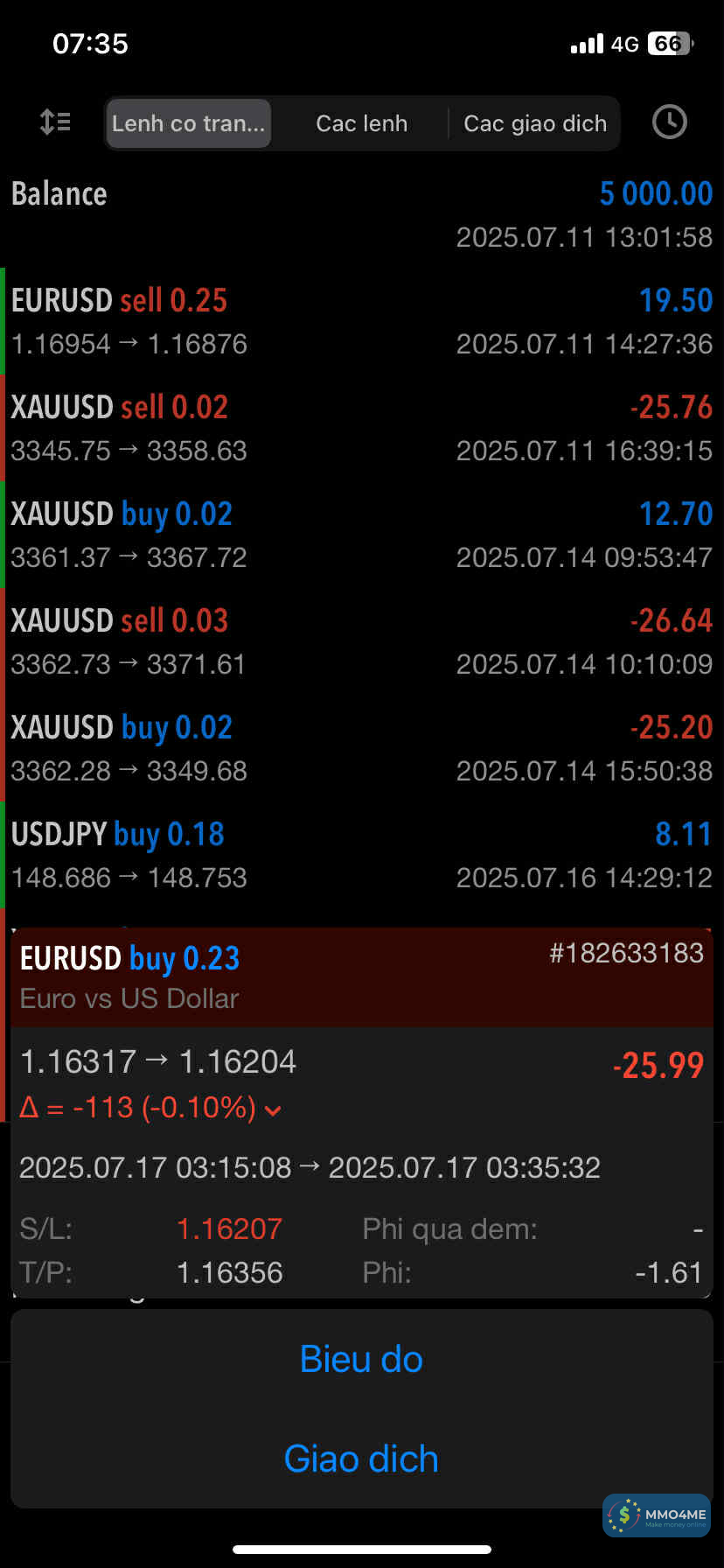This screenshot has width=724, height=1568.
Task: Switch to the Cac lenh tab
Action: coord(361,123)
